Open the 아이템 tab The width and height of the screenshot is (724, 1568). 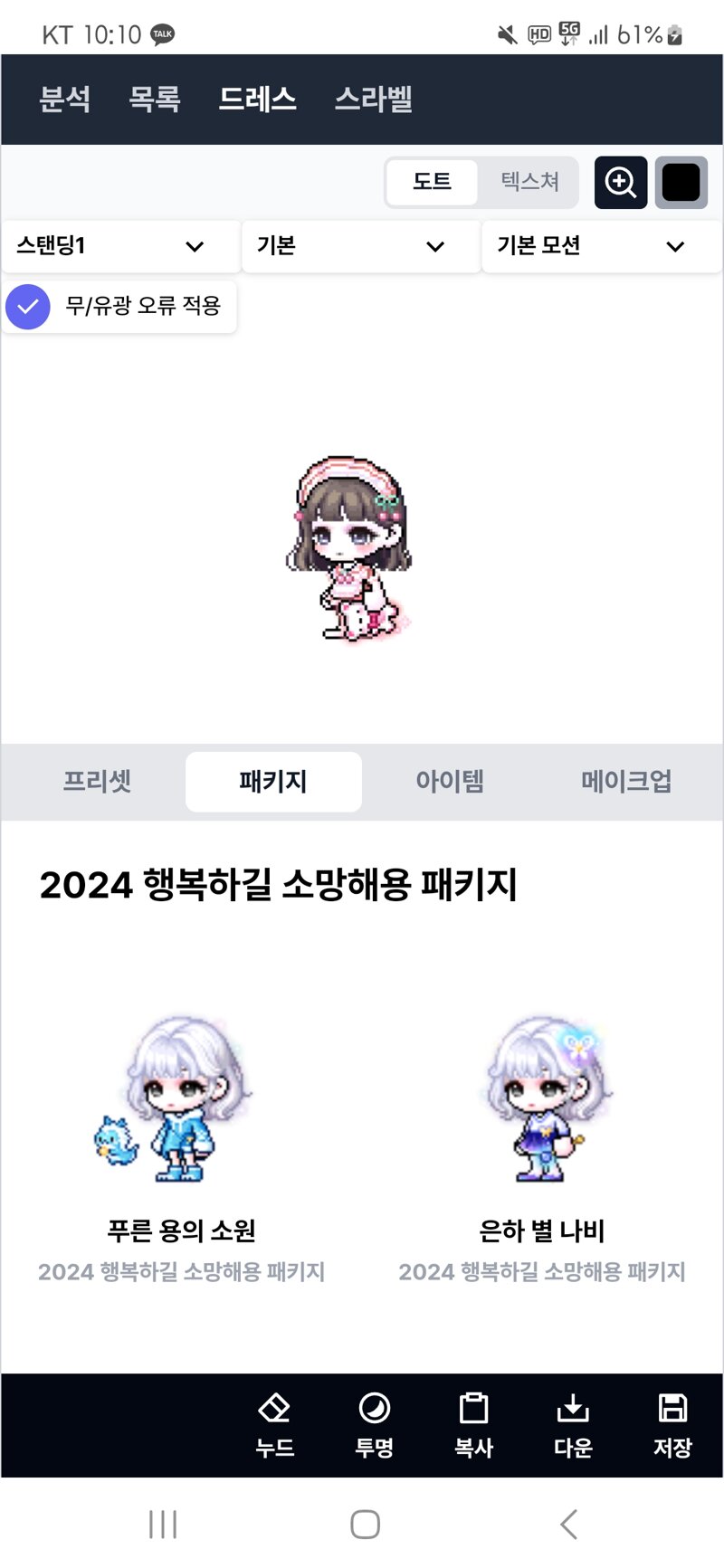(x=450, y=782)
